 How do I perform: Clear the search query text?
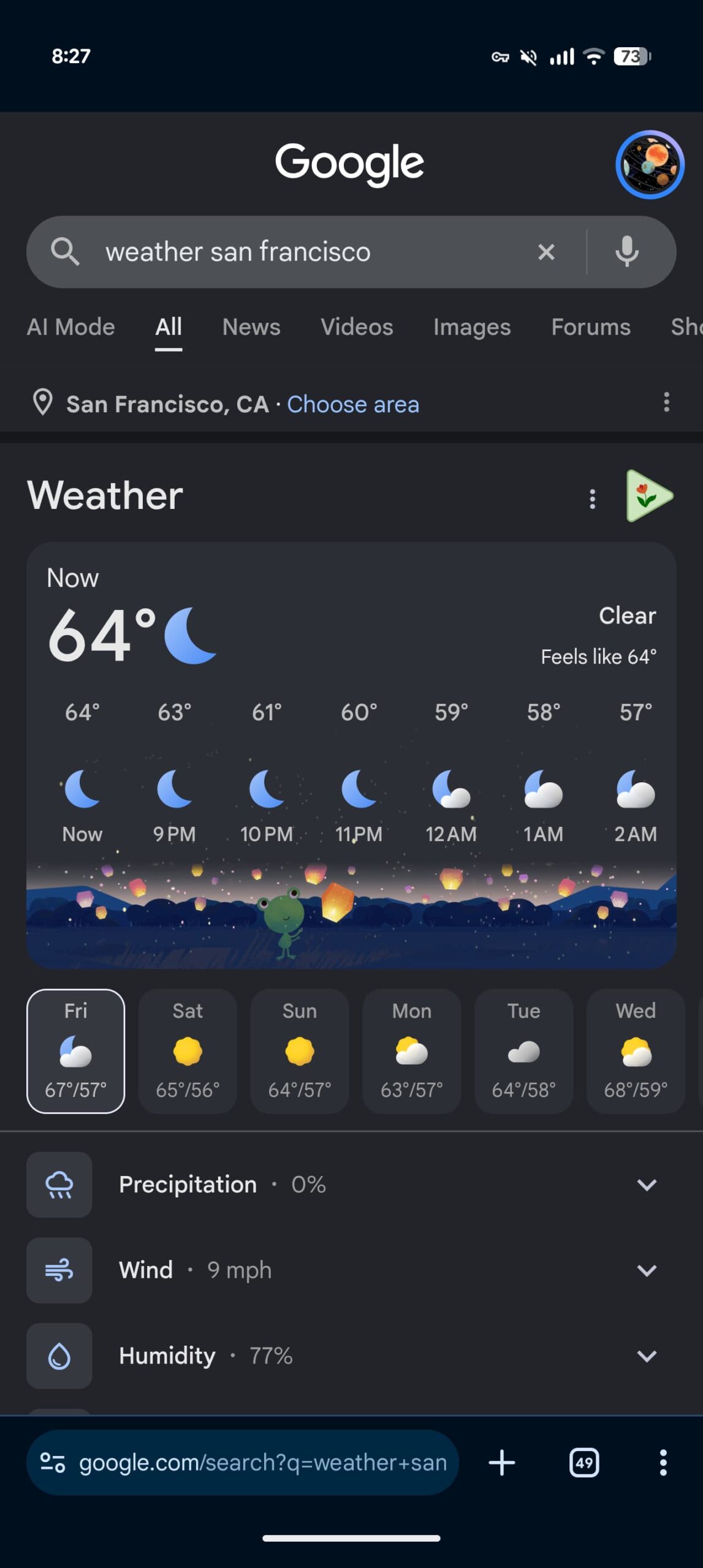point(546,252)
